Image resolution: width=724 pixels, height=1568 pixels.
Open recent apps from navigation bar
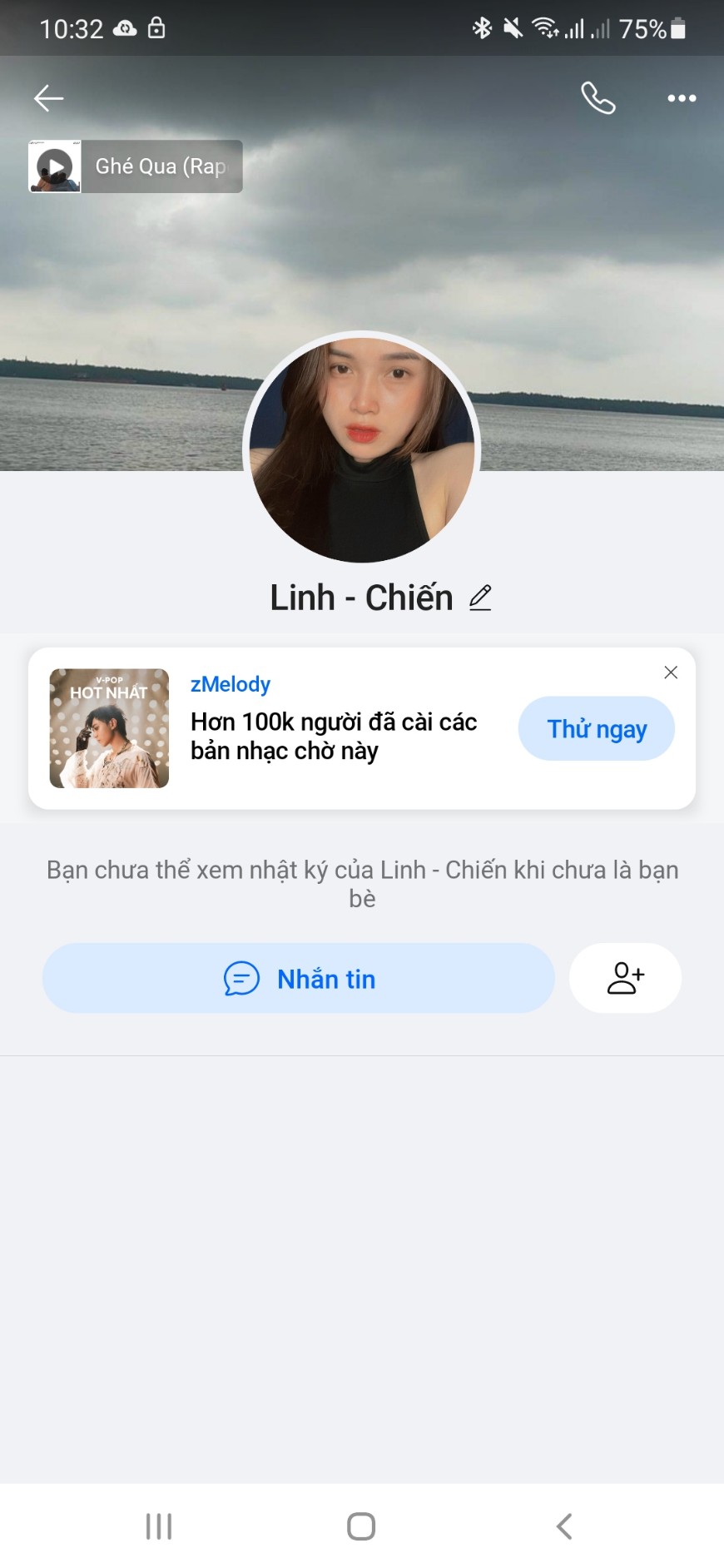point(159,1526)
